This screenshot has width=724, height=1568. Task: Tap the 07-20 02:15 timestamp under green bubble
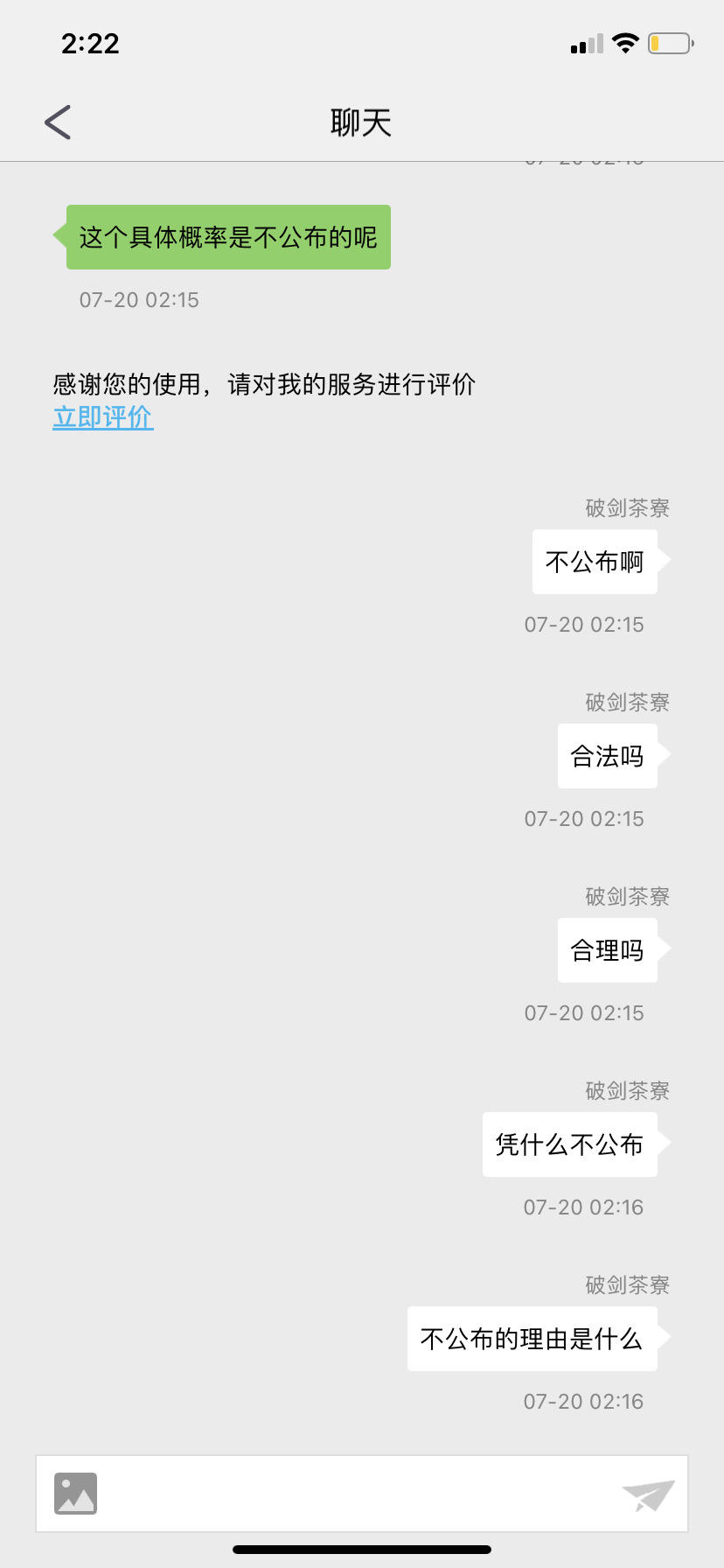[x=139, y=300]
